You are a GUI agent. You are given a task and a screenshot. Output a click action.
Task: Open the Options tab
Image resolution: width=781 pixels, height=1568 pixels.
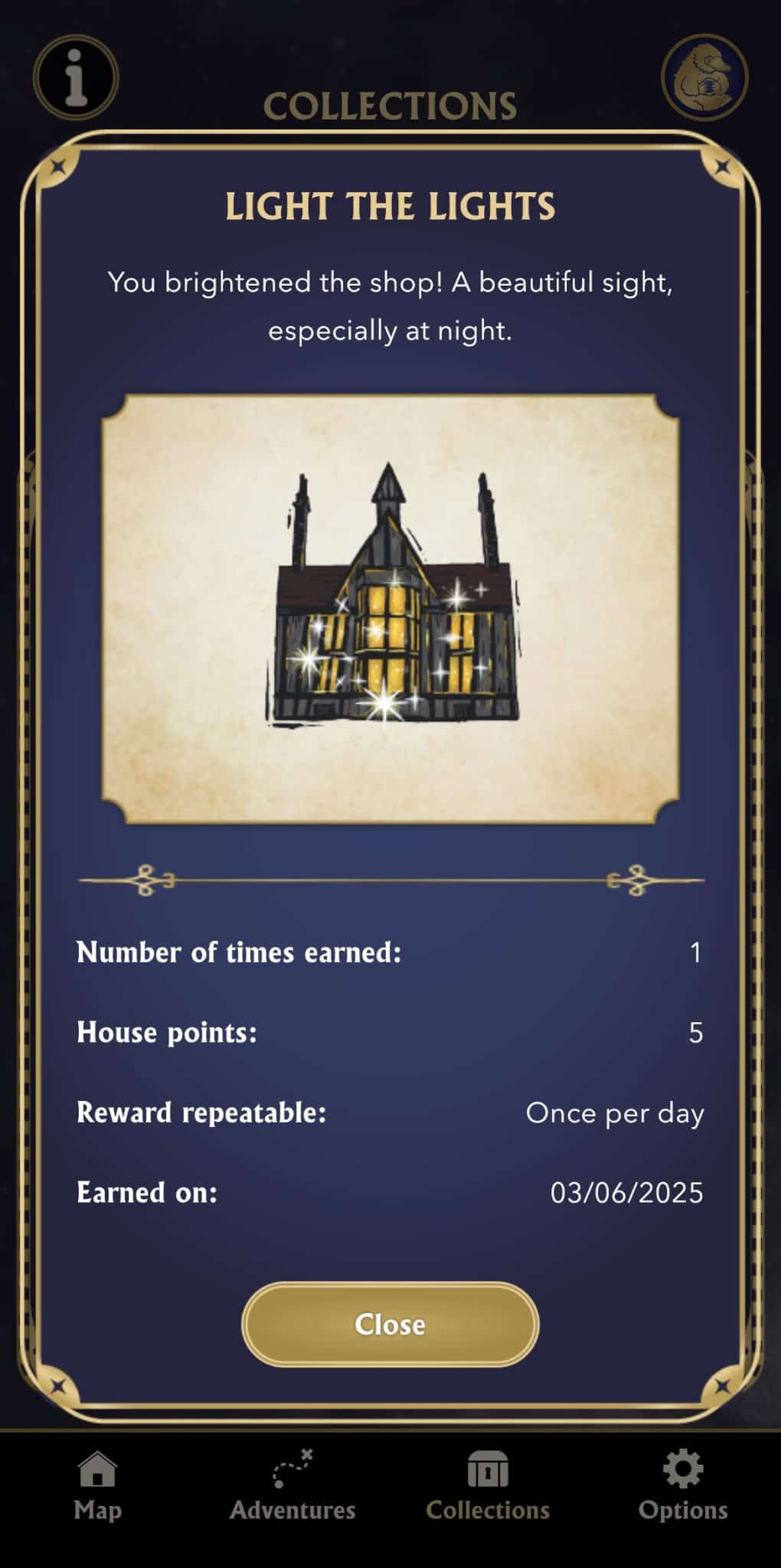point(683,1486)
